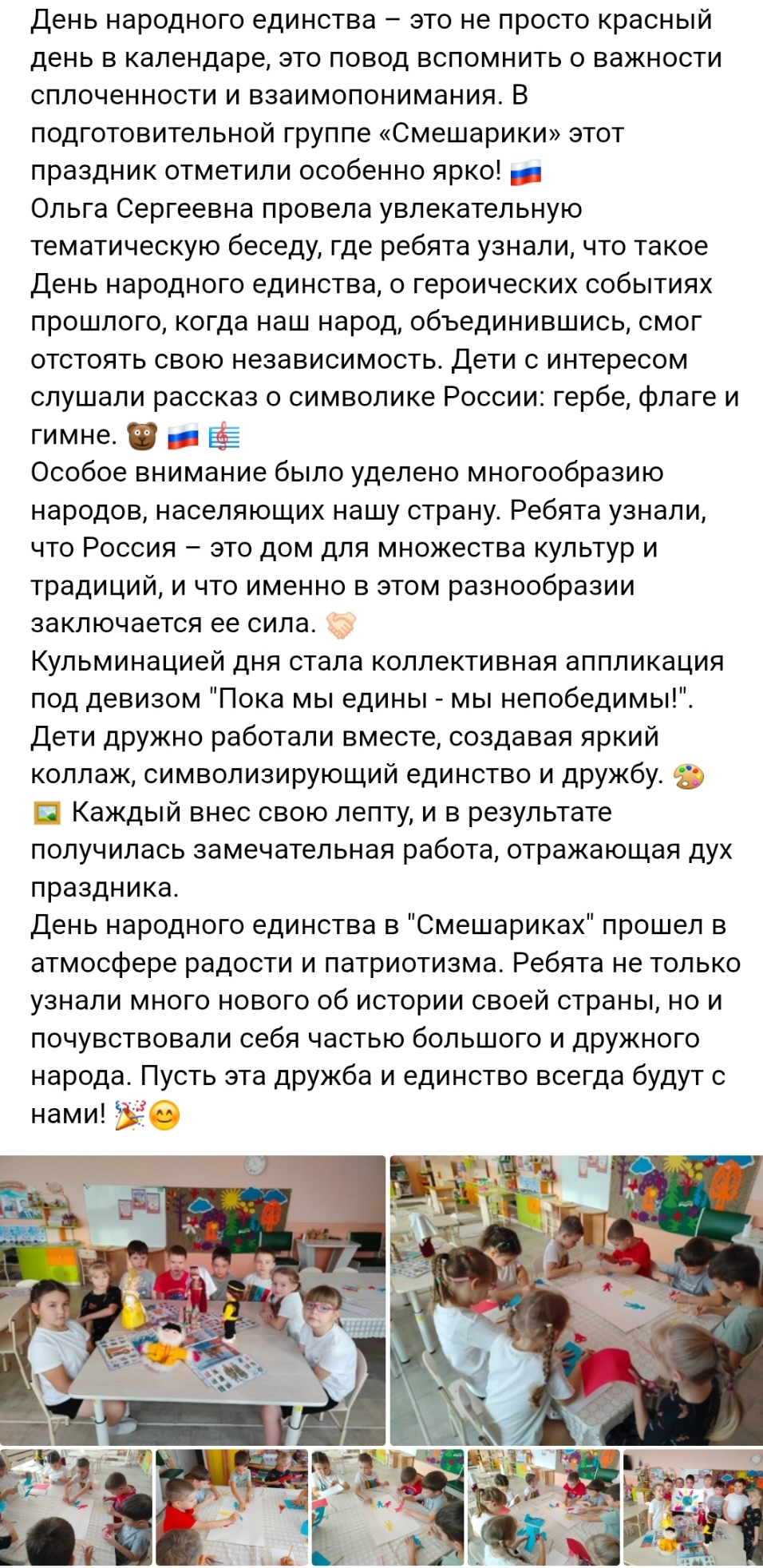Open large photo of children gluing paper figures
Viewport: 763px width, 1568px height.
tap(575, 1300)
